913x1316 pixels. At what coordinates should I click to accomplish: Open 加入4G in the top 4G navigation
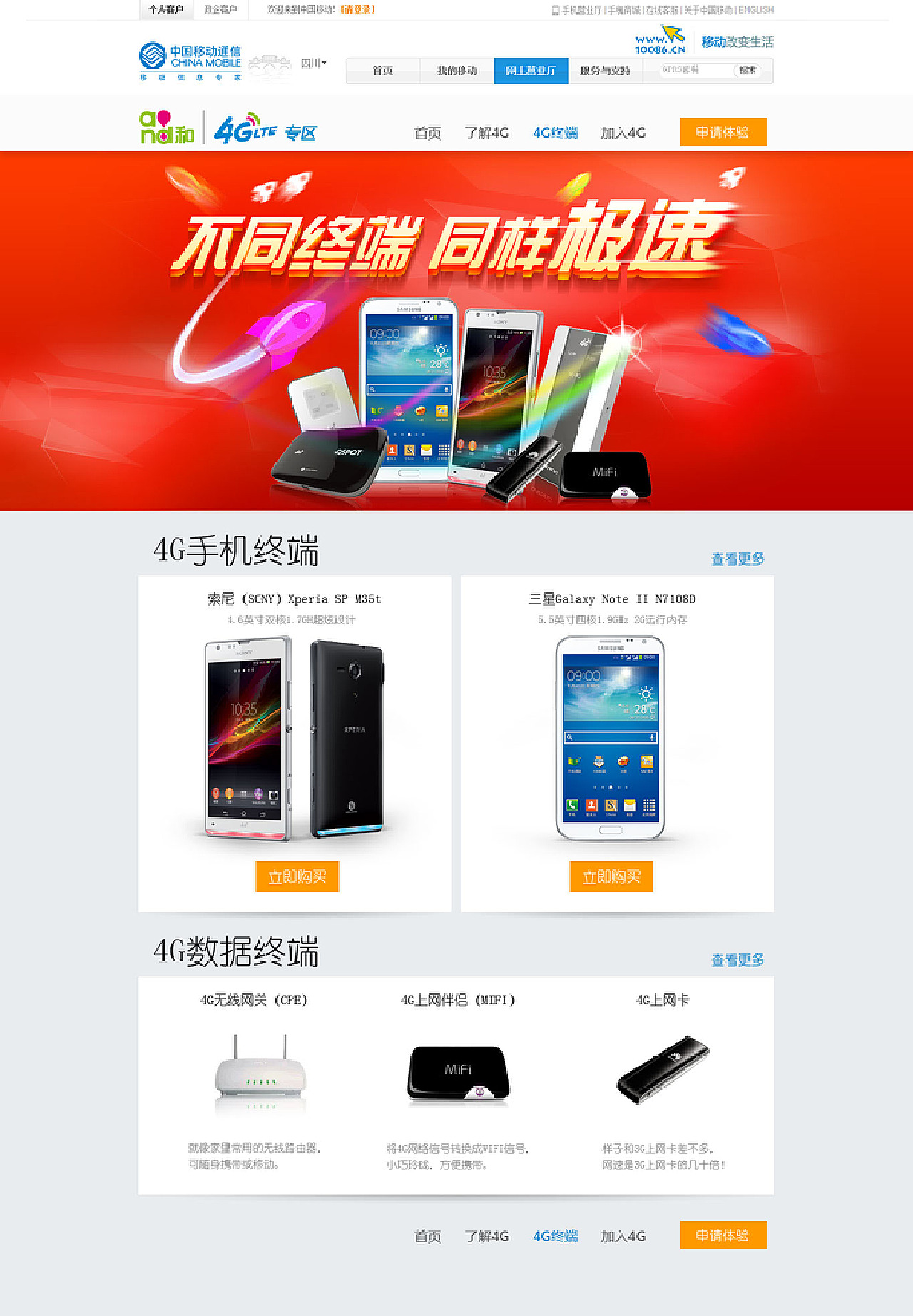coord(623,133)
